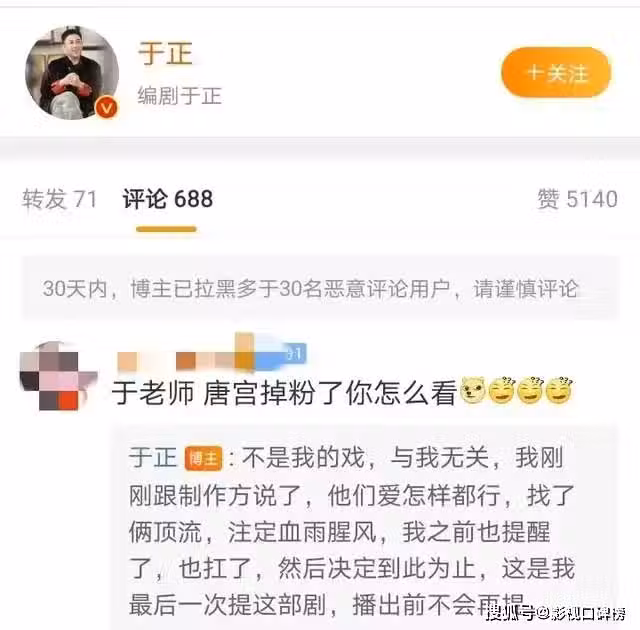Switch to the 转发 71 tab
Image resolution: width=640 pixels, height=630 pixels.
pyautogui.click(x=59, y=199)
